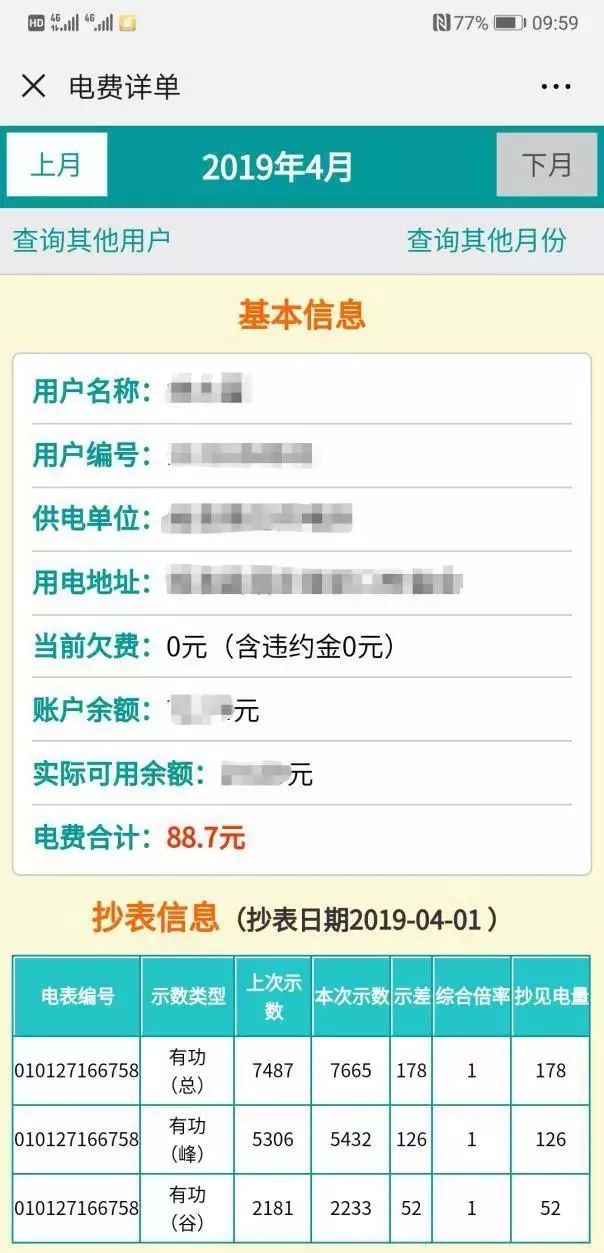Go to previous month with 上月
The image size is (604, 1253).
(56, 164)
